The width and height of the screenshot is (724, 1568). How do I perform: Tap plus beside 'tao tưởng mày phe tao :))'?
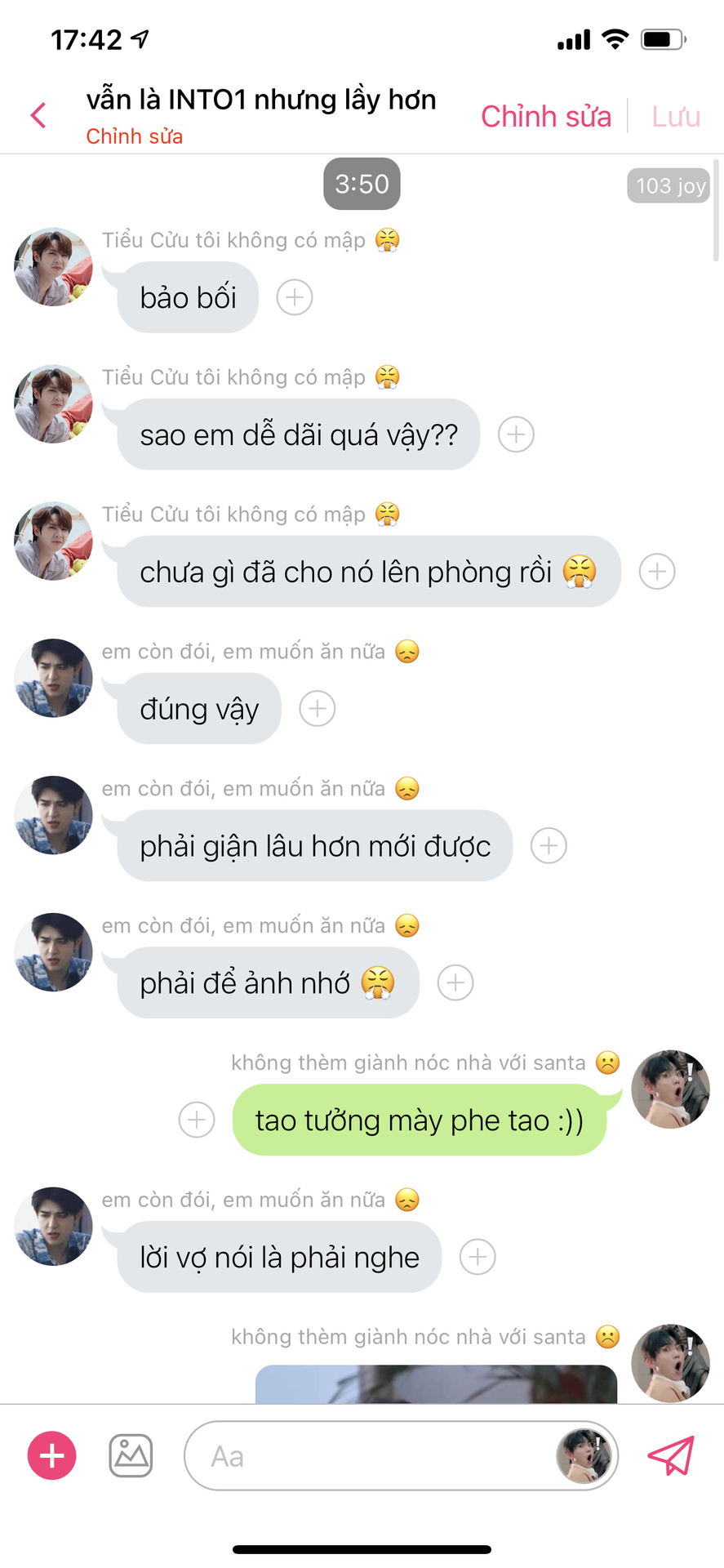click(x=197, y=1120)
